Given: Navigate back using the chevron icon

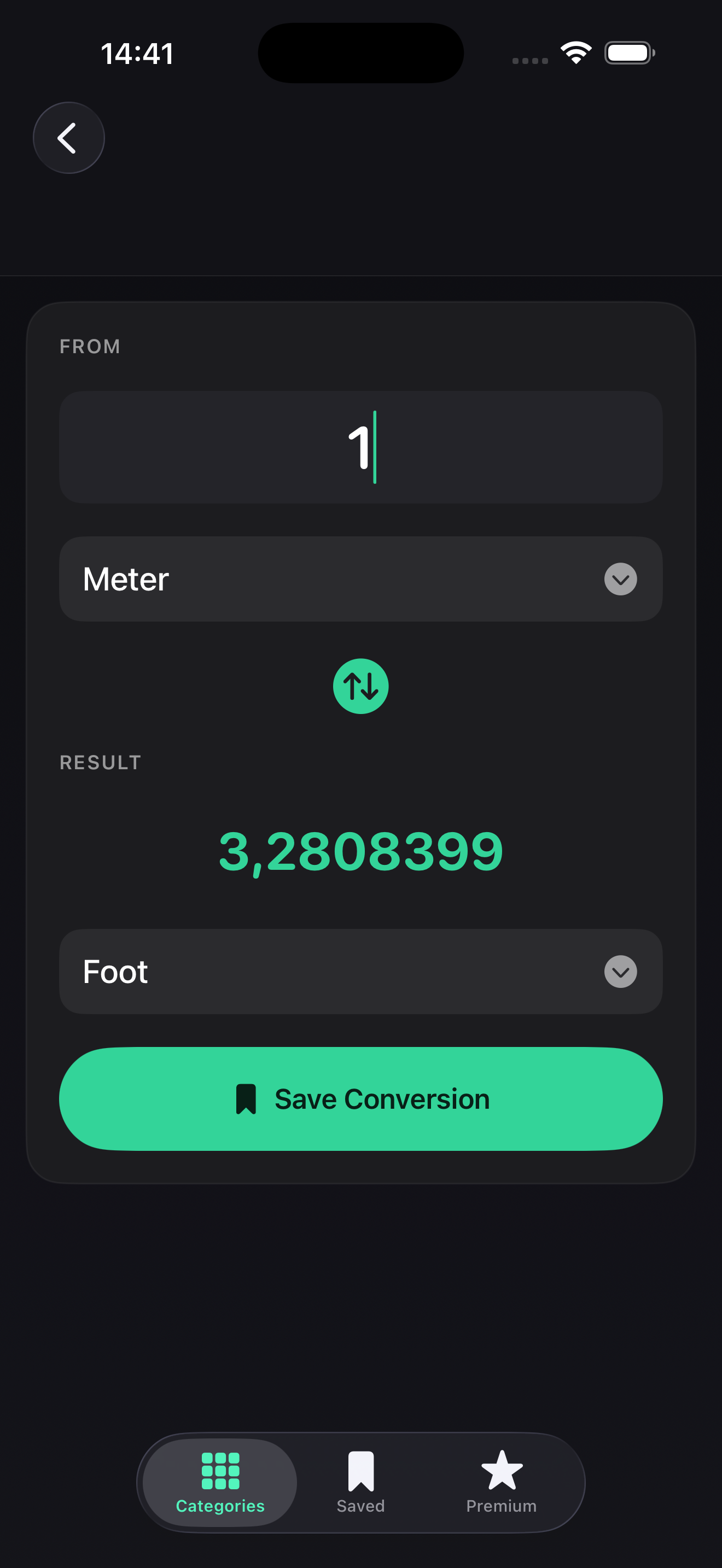Looking at the screenshot, I should click(69, 138).
